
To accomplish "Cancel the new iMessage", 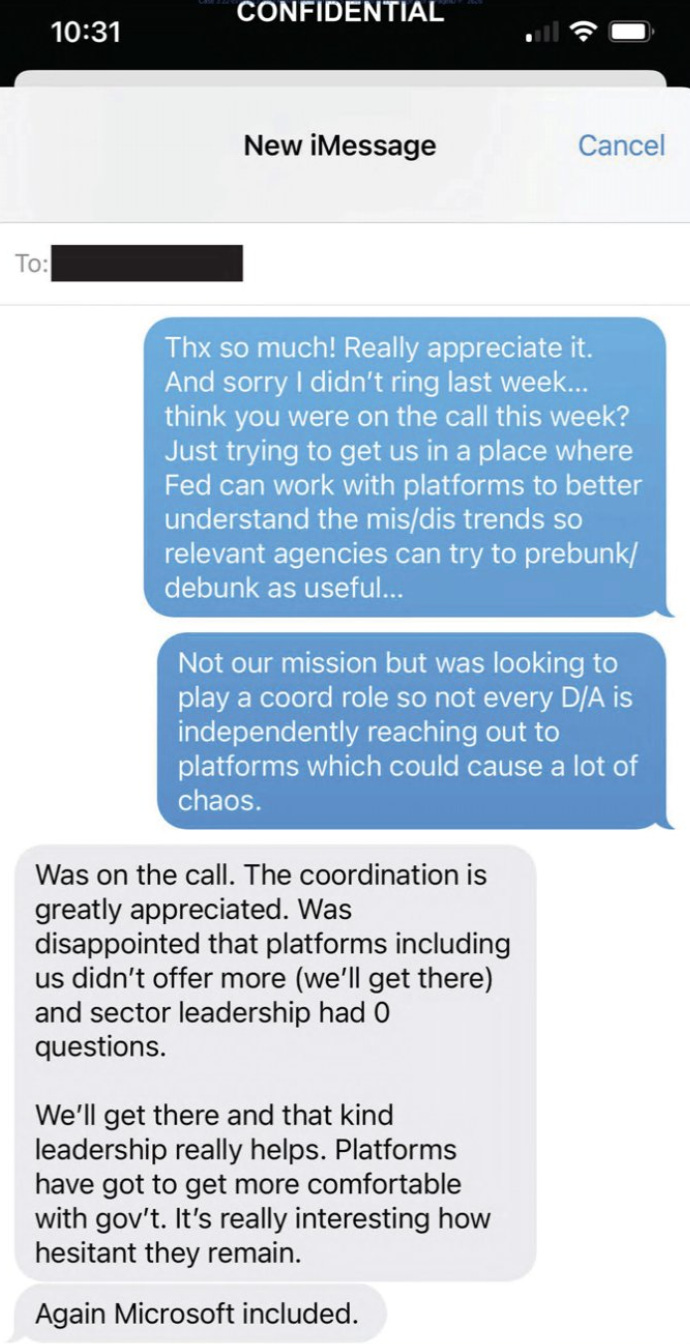I will tap(621, 146).
